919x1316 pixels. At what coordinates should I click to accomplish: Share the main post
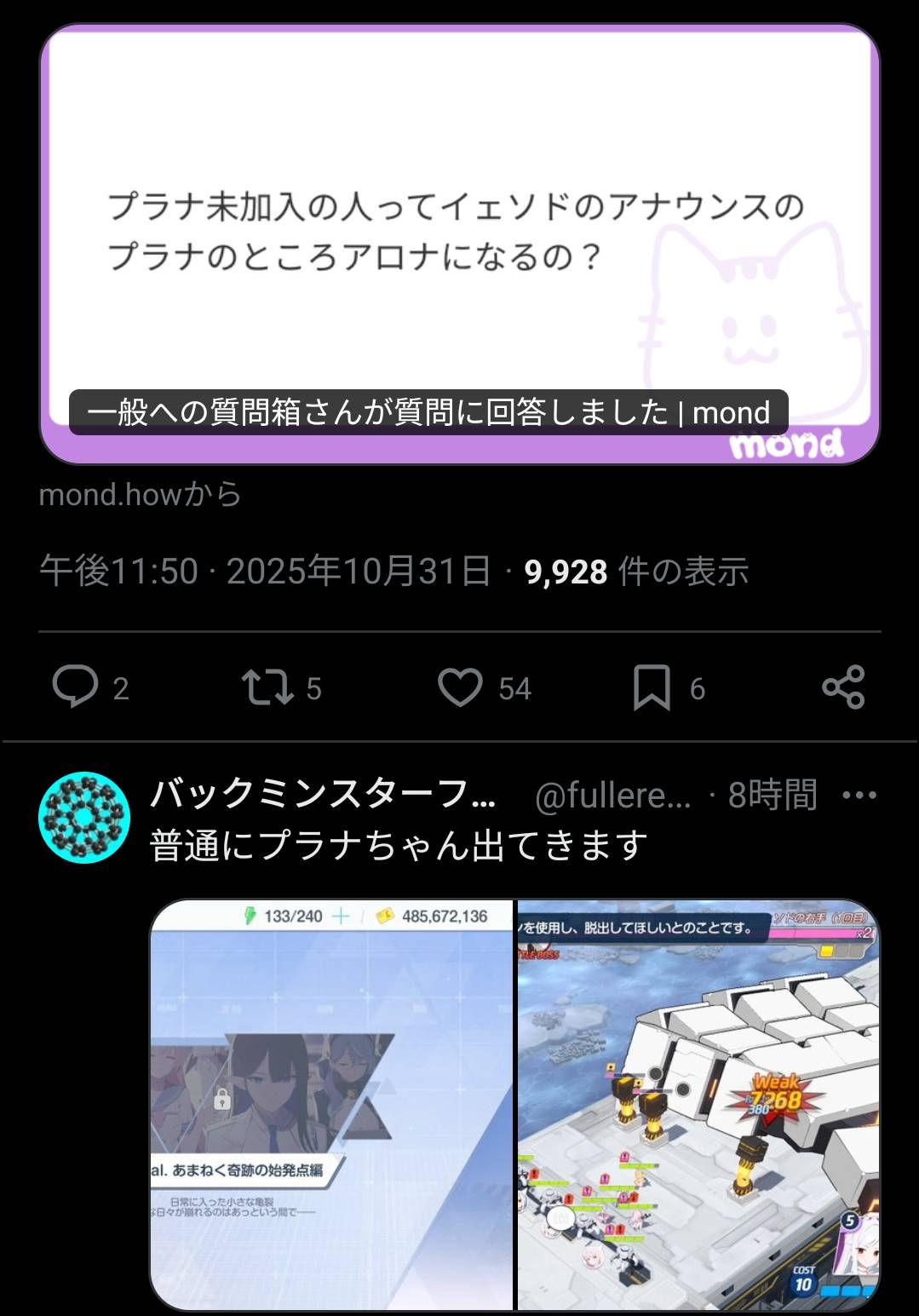(x=843, y=687)
